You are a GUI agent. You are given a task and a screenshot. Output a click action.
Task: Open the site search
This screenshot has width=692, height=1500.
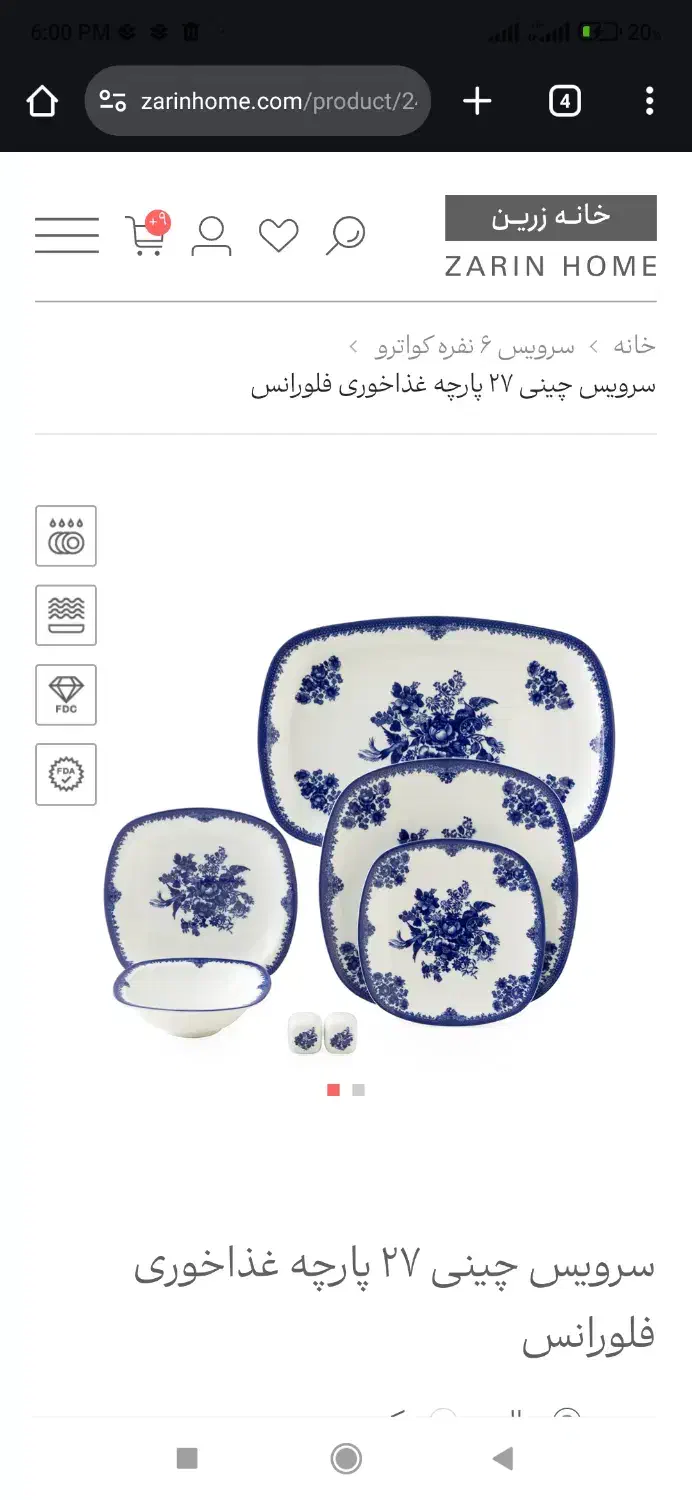(x=346, y=236)
